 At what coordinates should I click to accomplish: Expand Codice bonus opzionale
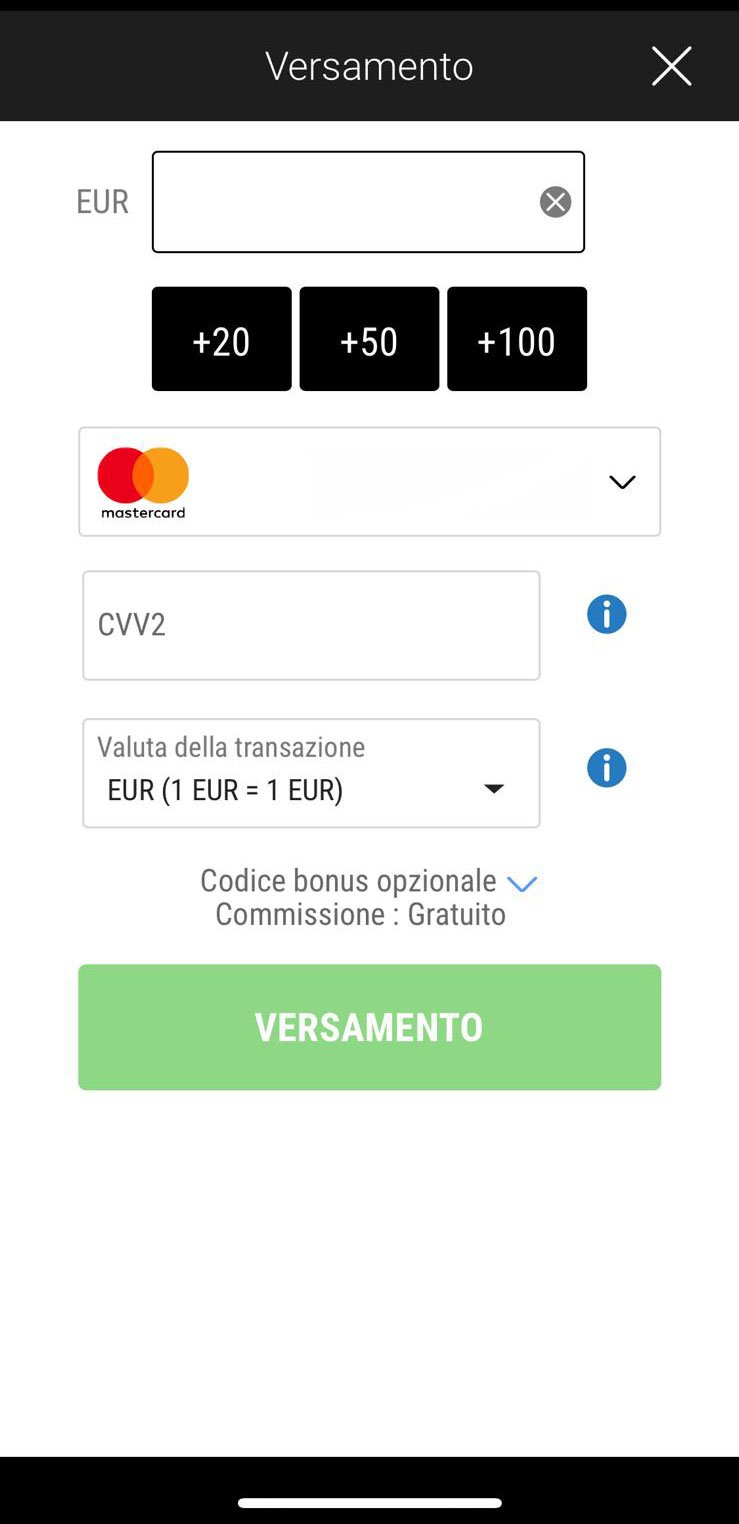pos(369,881)
